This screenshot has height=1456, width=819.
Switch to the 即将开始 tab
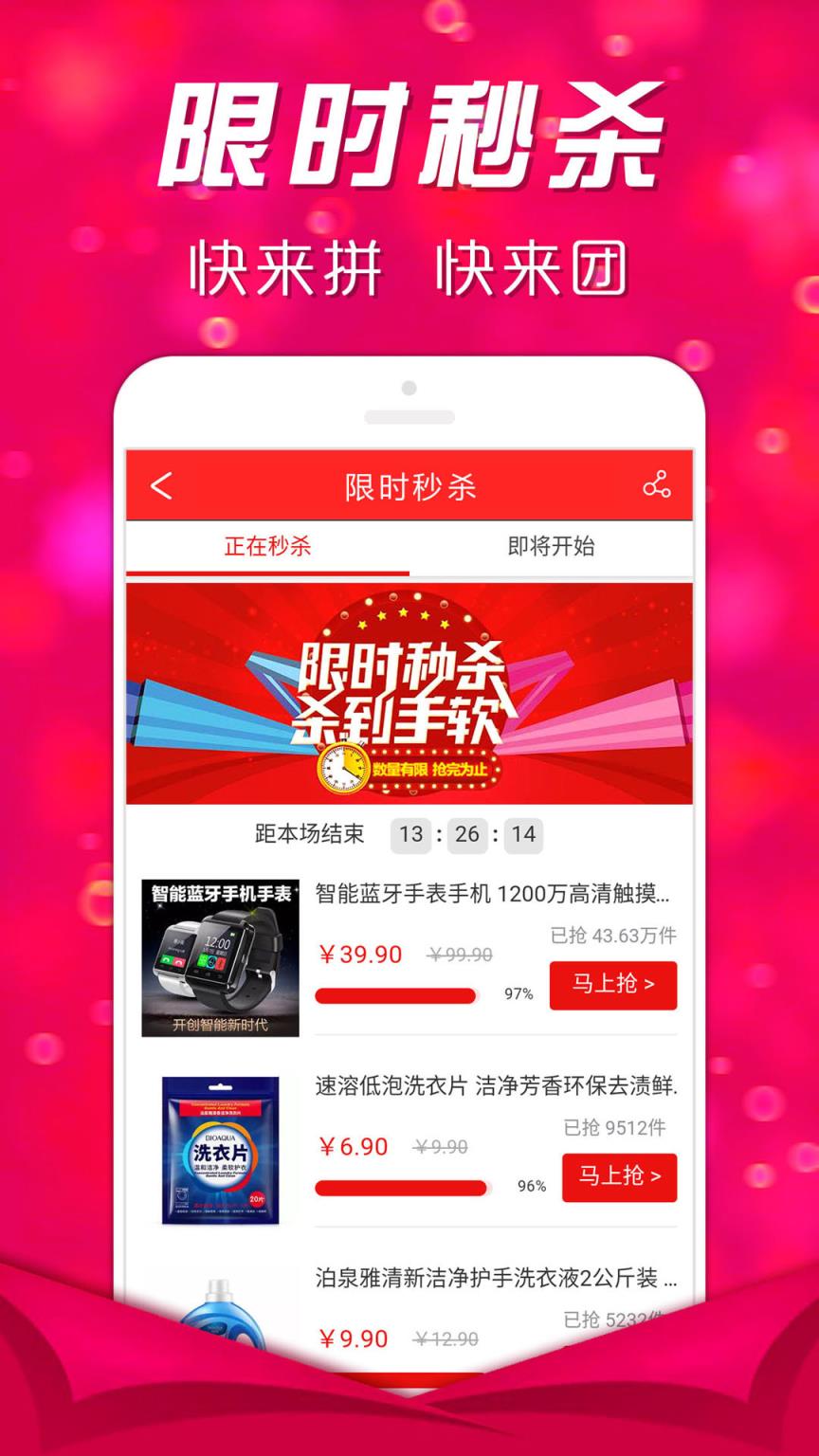point(548,547)
